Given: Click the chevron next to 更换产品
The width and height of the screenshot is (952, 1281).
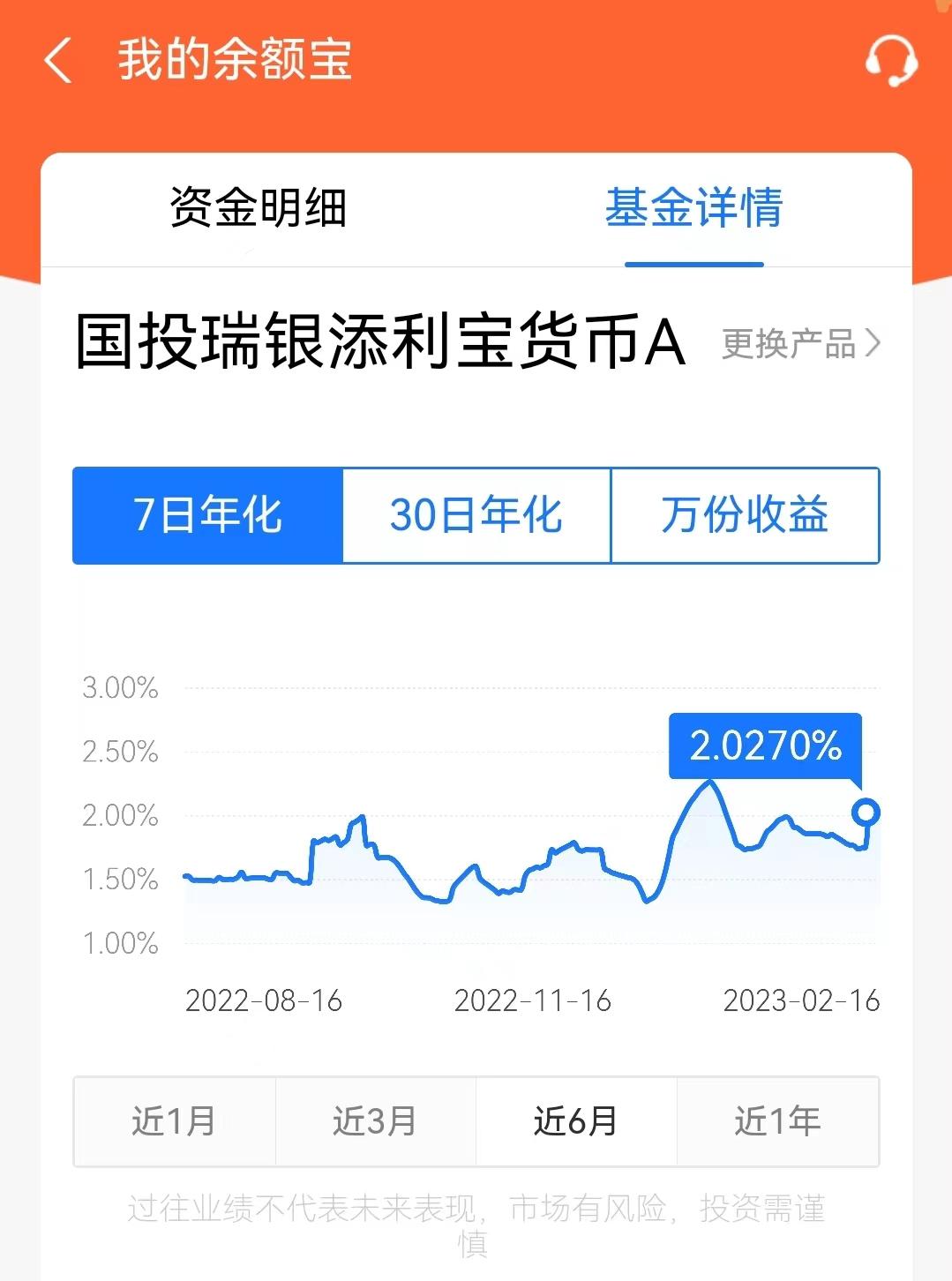Looking at the screenshot, I should coord(872,346).
